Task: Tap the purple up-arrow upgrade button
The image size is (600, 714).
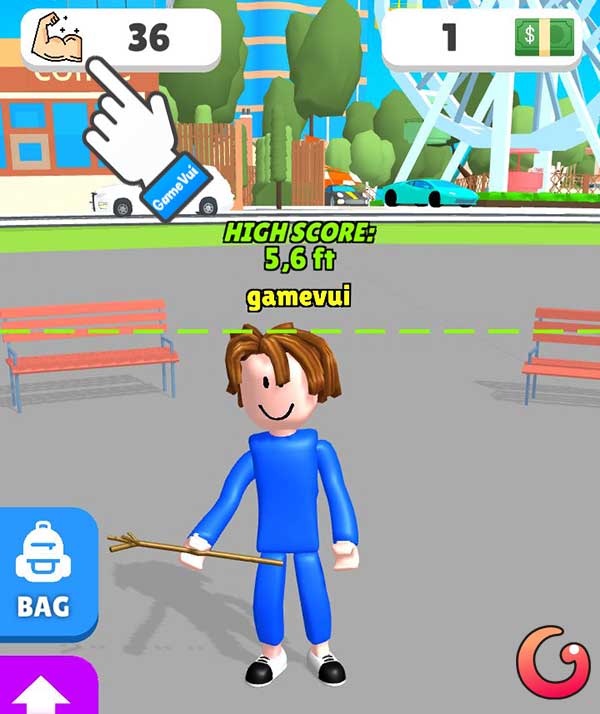Action: point(43,690)
